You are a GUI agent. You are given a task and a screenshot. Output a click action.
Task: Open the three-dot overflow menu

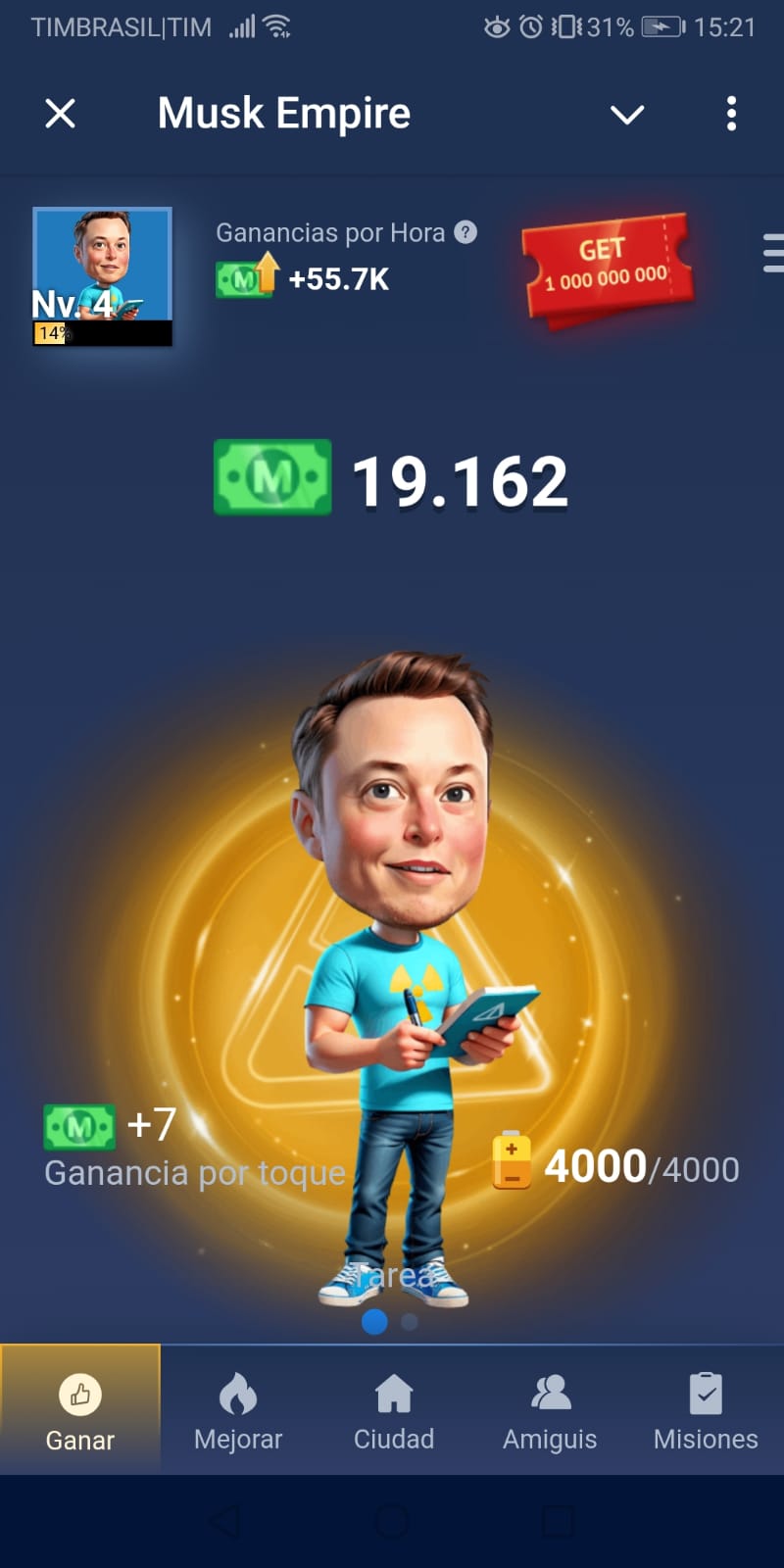(731, 114)
